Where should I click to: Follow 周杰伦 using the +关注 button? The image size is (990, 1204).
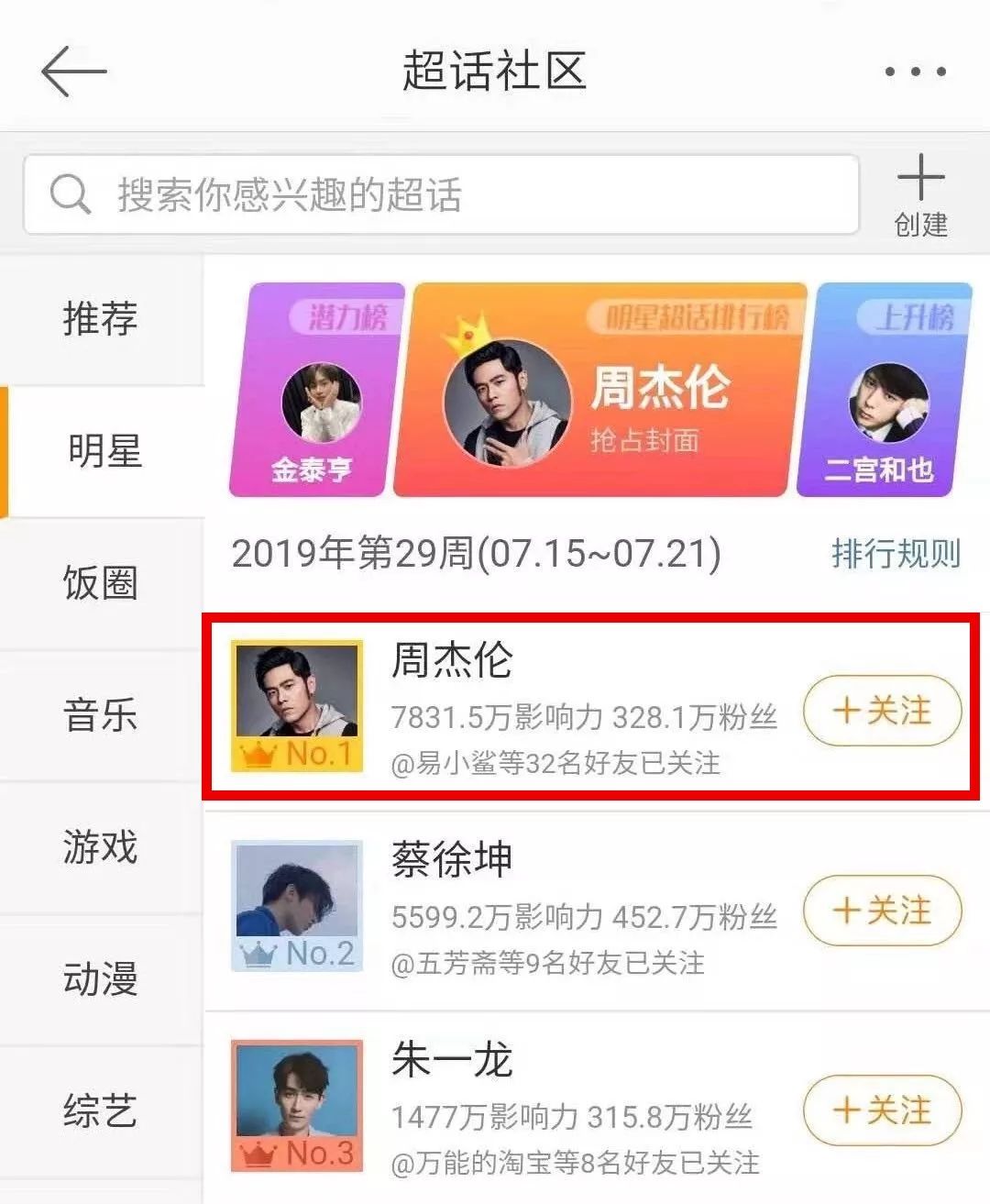(x=881, y=711)
